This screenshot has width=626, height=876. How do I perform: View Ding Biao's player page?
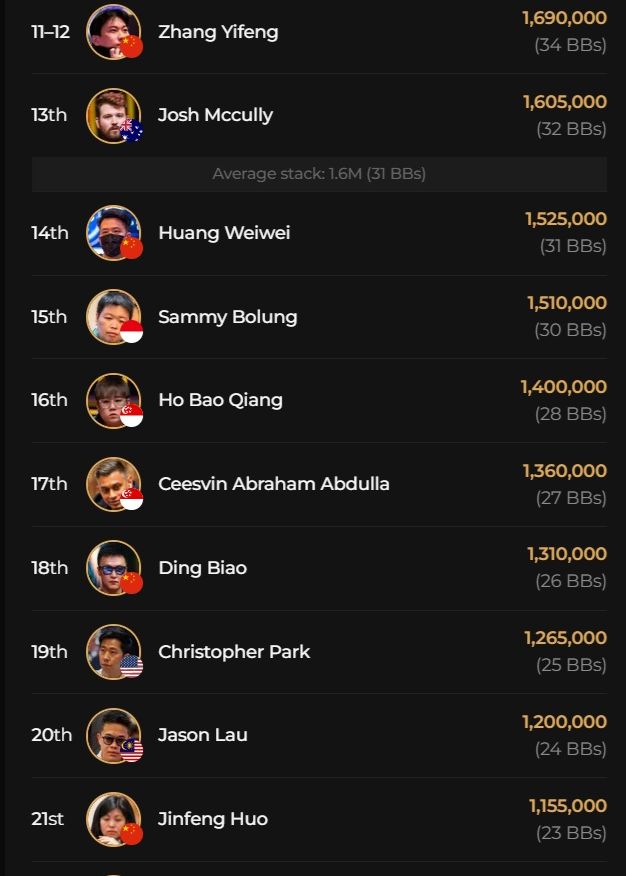(x=202, y=568)
